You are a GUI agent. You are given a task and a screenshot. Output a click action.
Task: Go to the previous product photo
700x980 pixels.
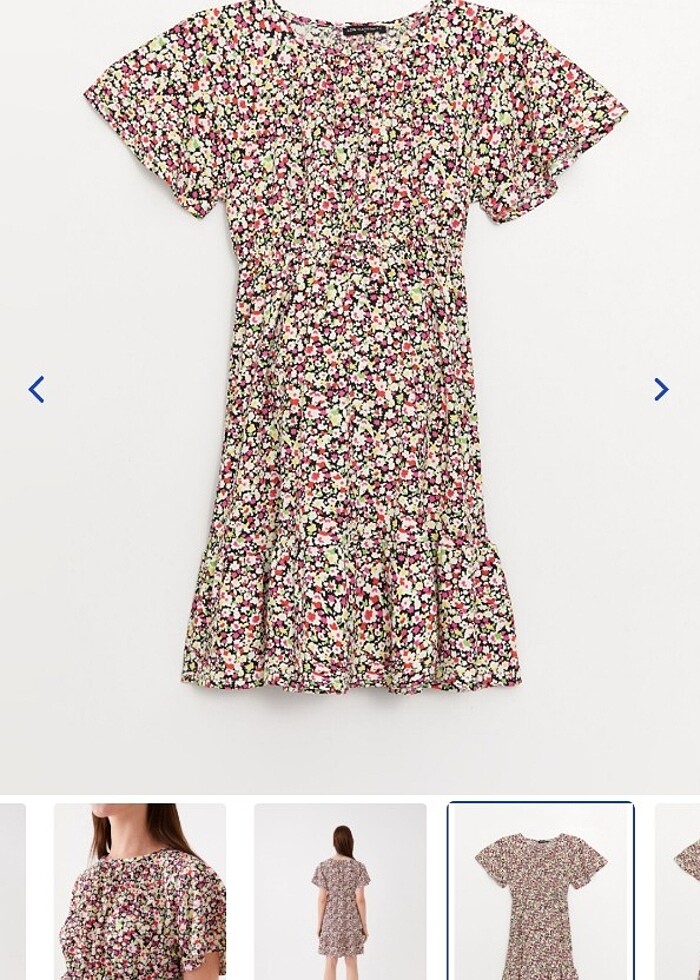(37, 389)
